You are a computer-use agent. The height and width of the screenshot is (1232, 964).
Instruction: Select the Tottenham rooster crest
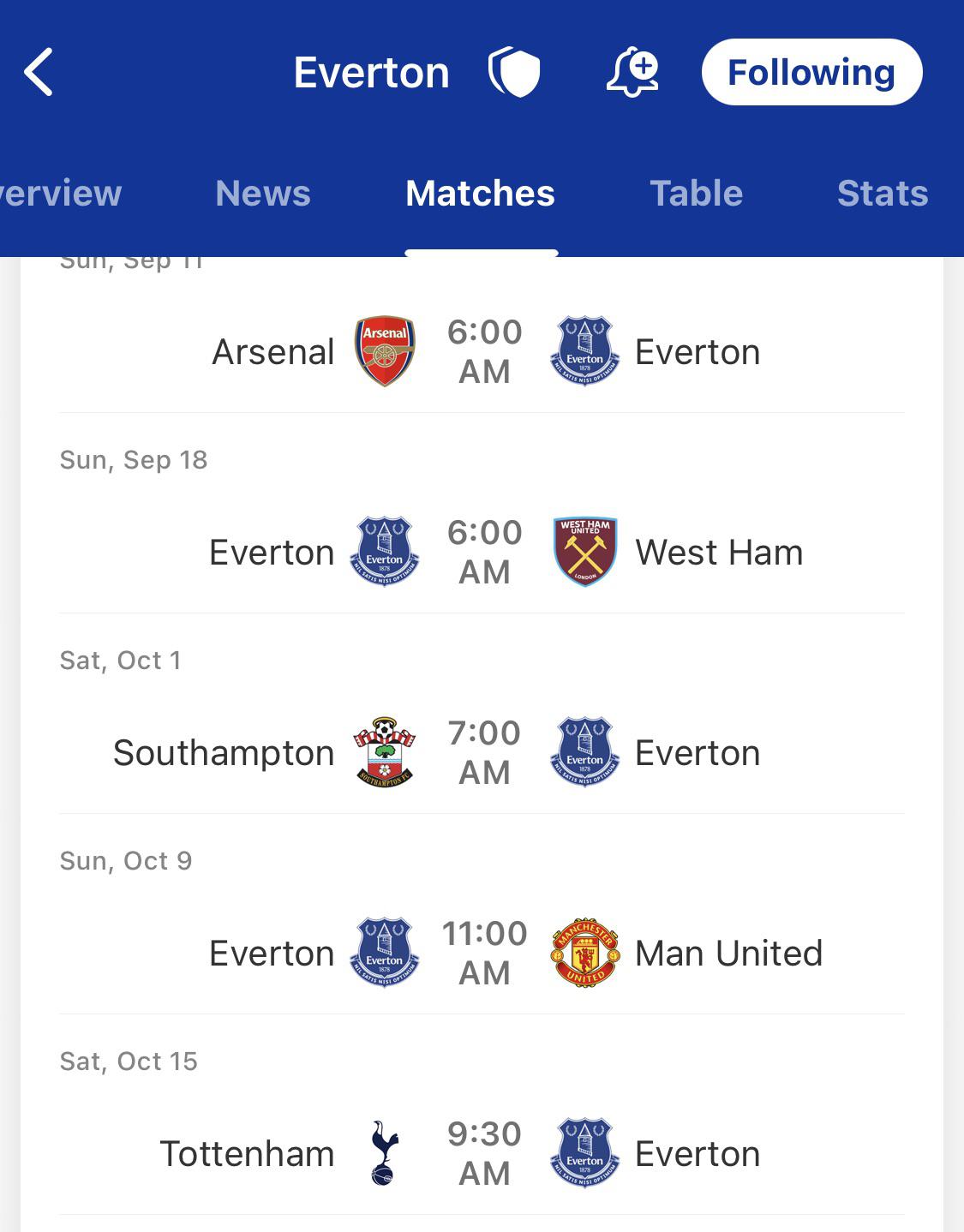pyautogui.click(x=385, y=1152)
